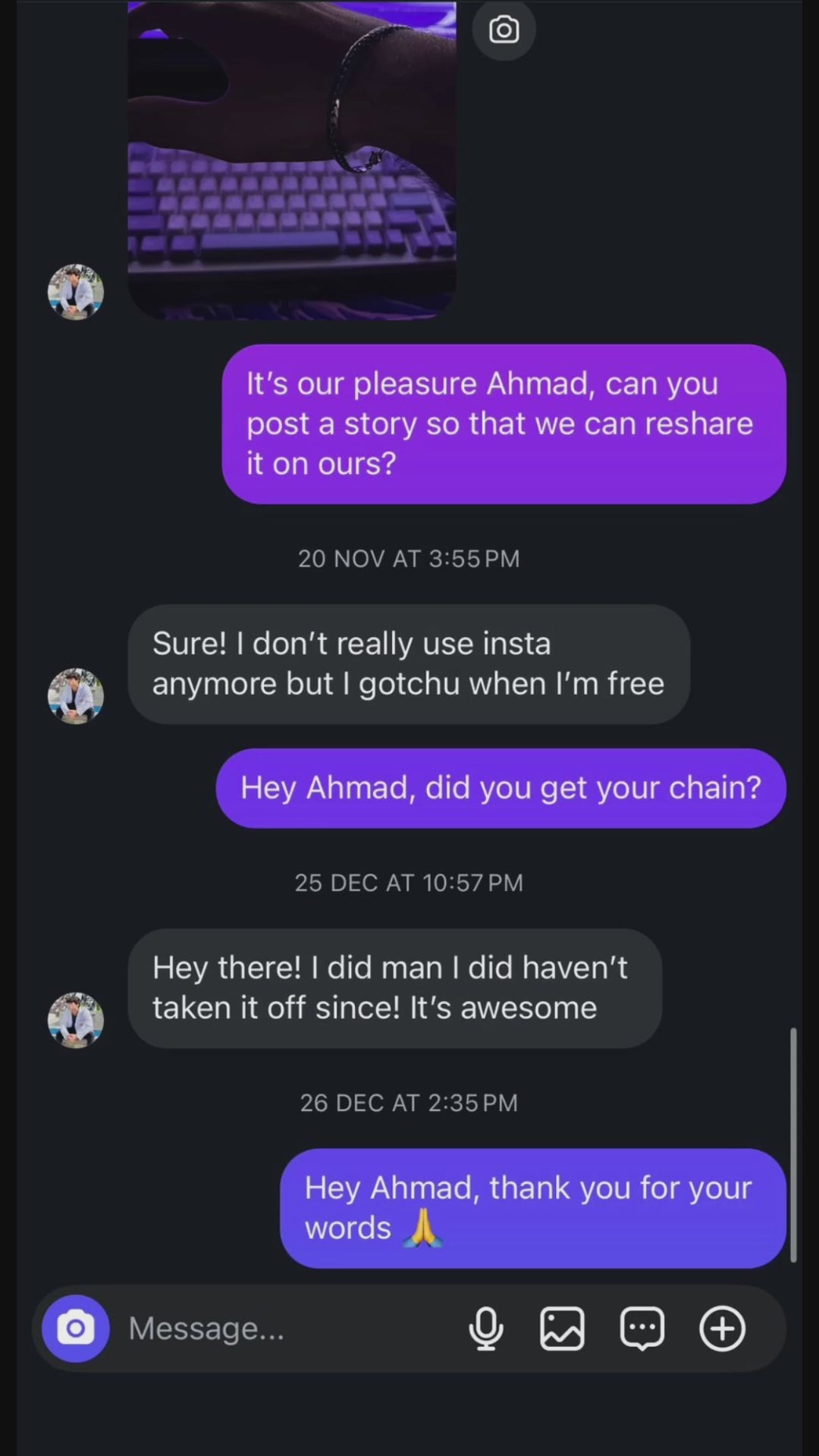Open the camera button in message bar
The width and height of the screenshot is (819, 1456).
point(75,1328)
